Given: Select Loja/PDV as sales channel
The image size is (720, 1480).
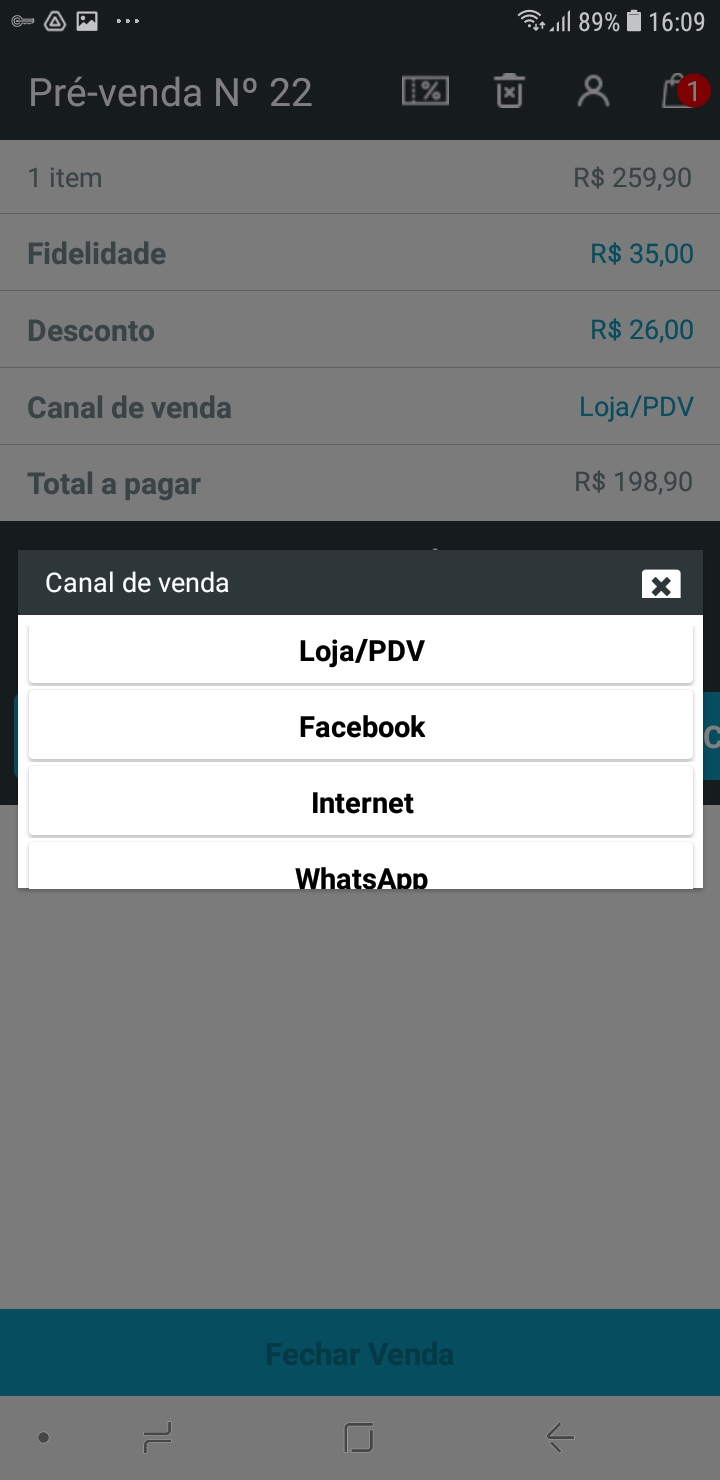Looking at the screenshot, I should pos(361,651).
